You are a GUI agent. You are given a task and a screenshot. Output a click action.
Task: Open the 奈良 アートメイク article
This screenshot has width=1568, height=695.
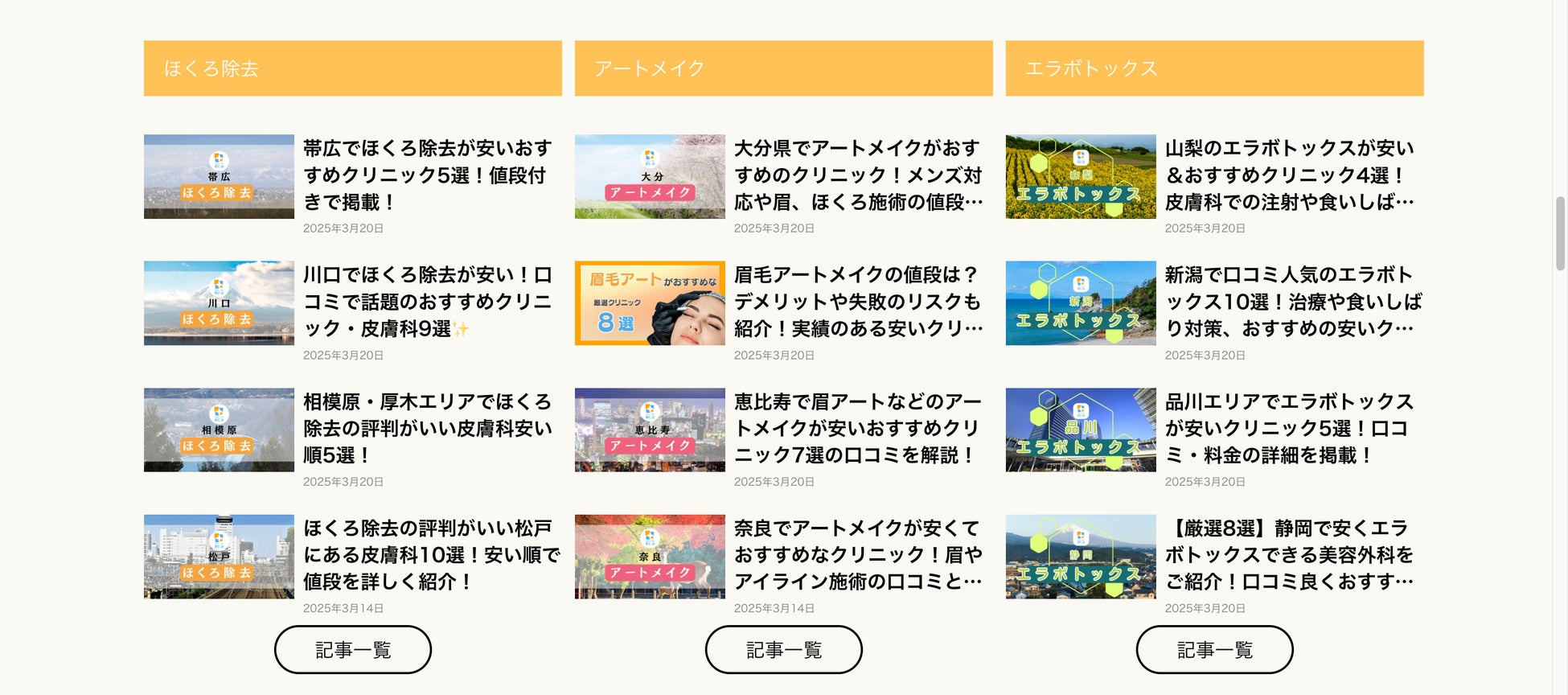tap(857, 554)
